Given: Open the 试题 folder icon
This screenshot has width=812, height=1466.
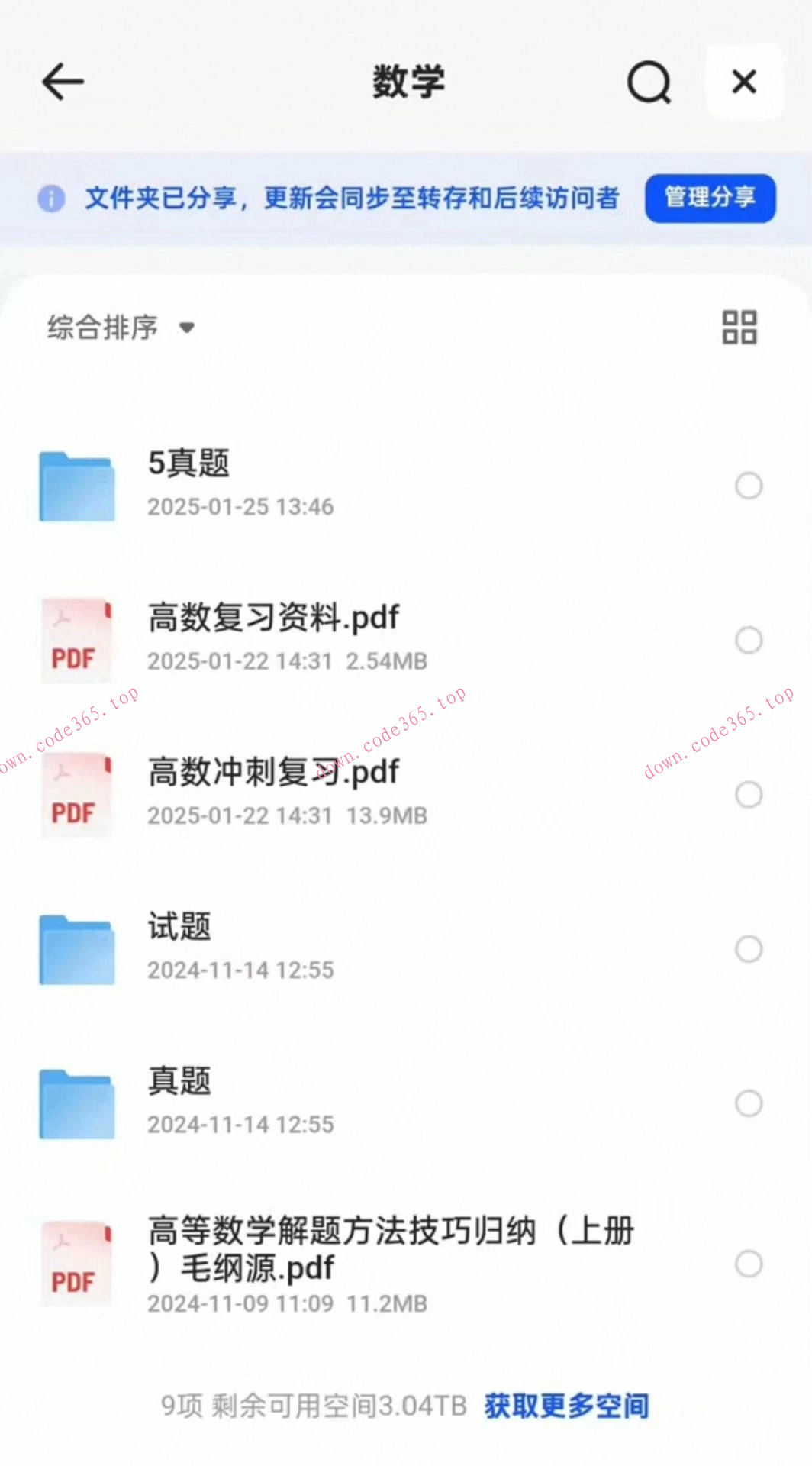Looking at the screenshot, I should pyautogui.click(x=76, y=948).
